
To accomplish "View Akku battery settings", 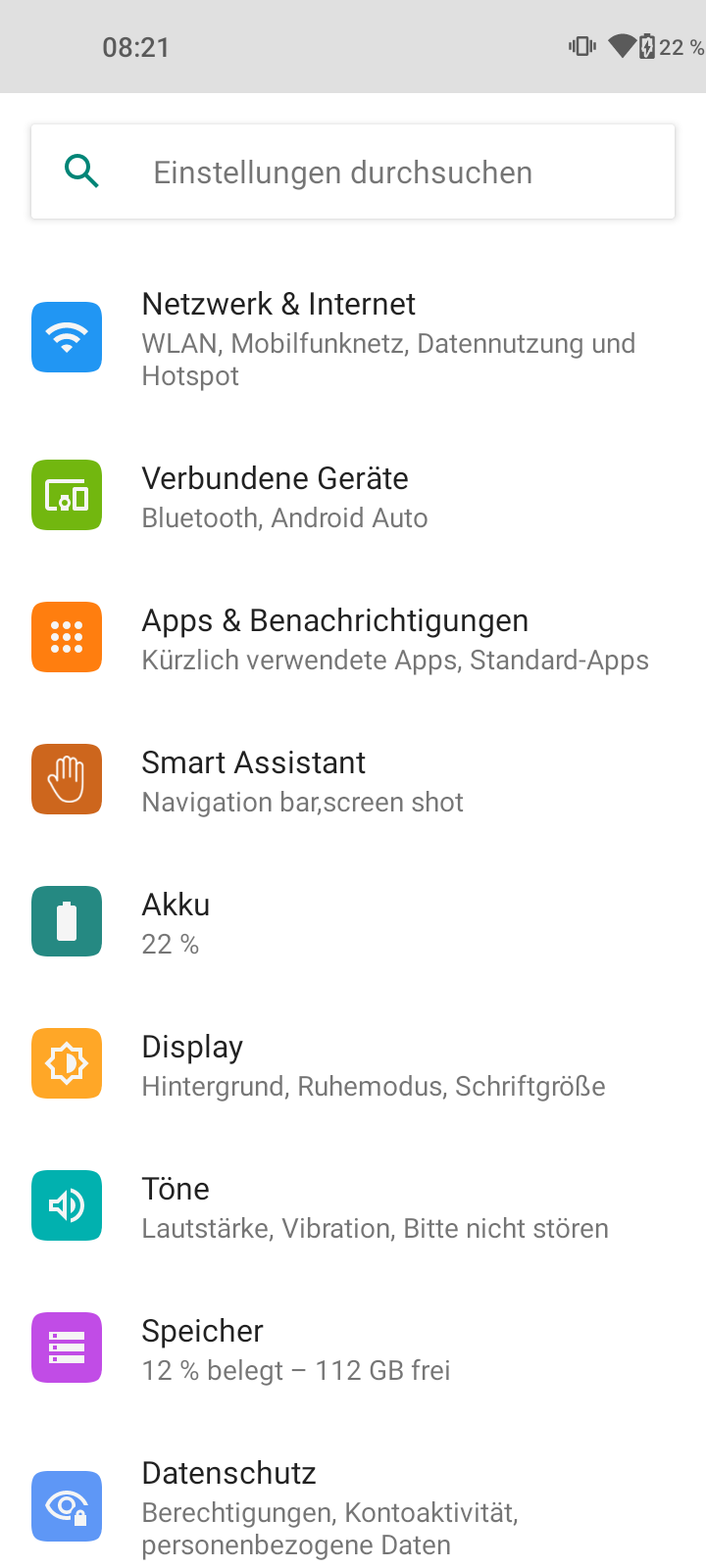I will pos(353,923).
